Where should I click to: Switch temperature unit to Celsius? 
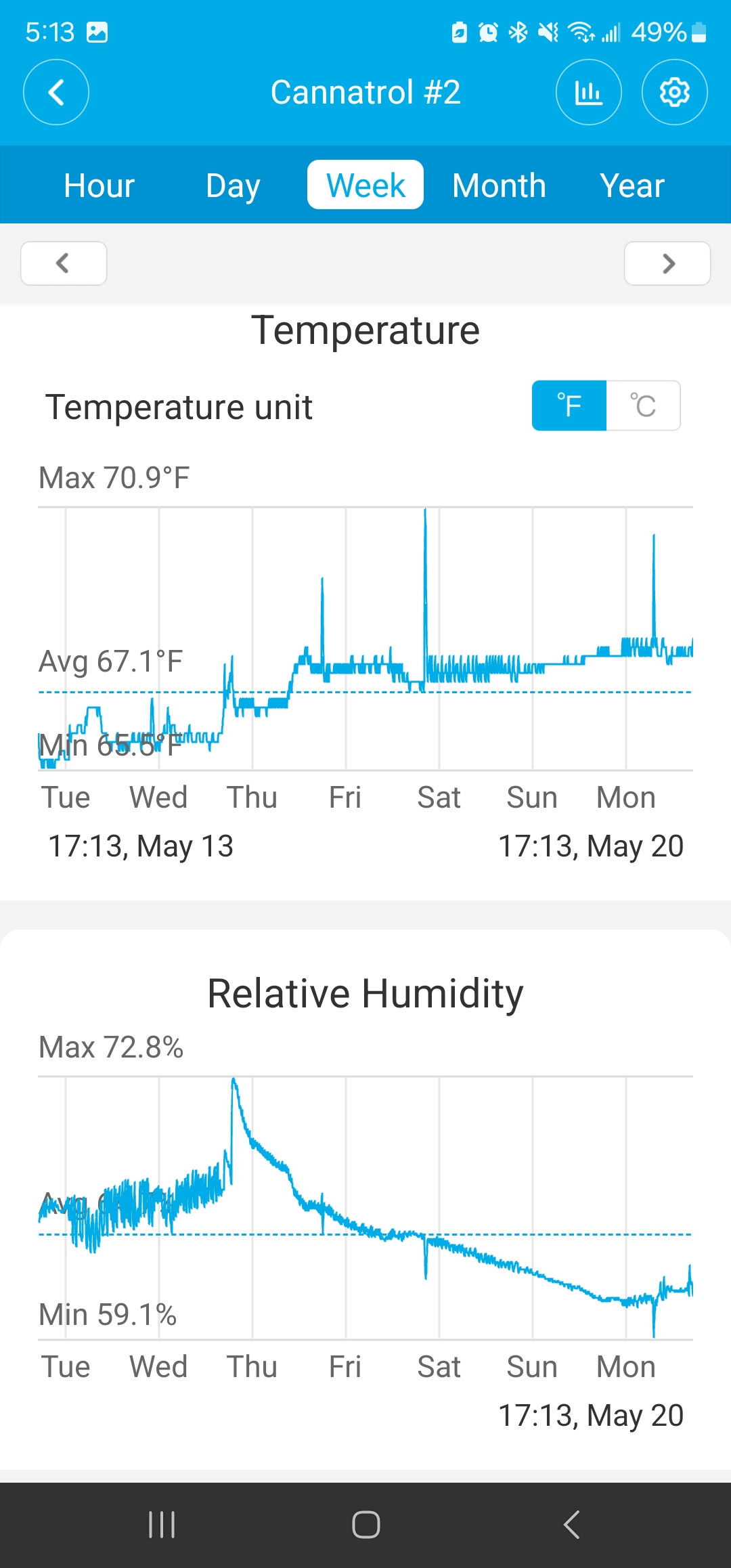[644, 406]
